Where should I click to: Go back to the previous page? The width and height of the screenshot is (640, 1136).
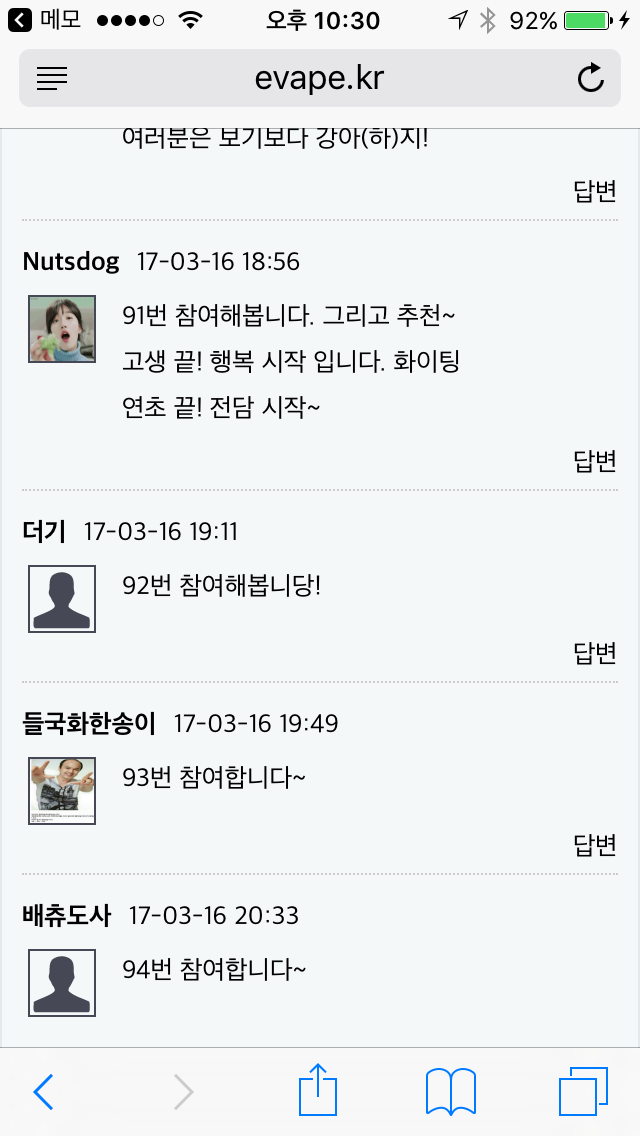click(43, 1092)
